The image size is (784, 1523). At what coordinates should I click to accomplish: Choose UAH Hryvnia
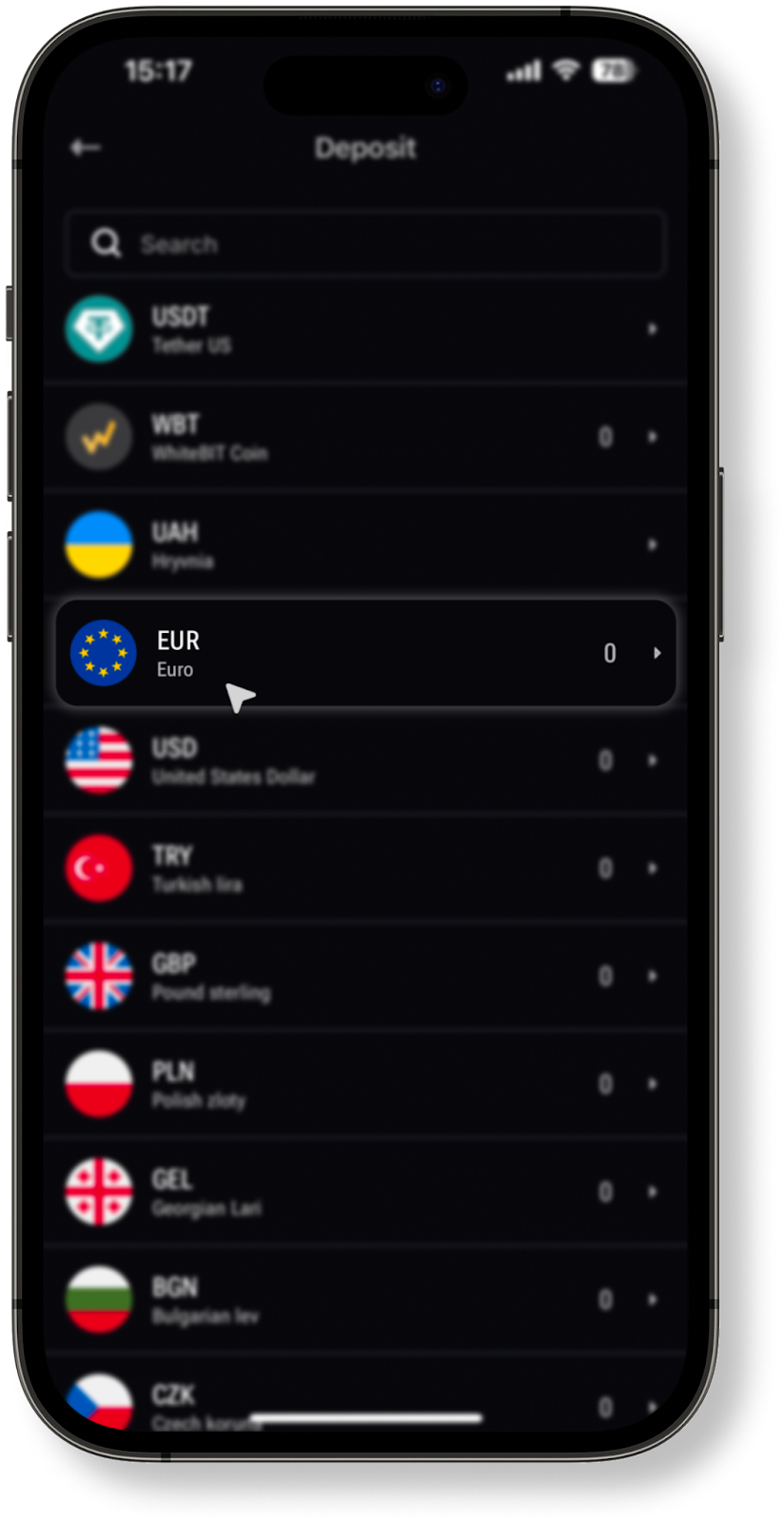pos(365,544)
